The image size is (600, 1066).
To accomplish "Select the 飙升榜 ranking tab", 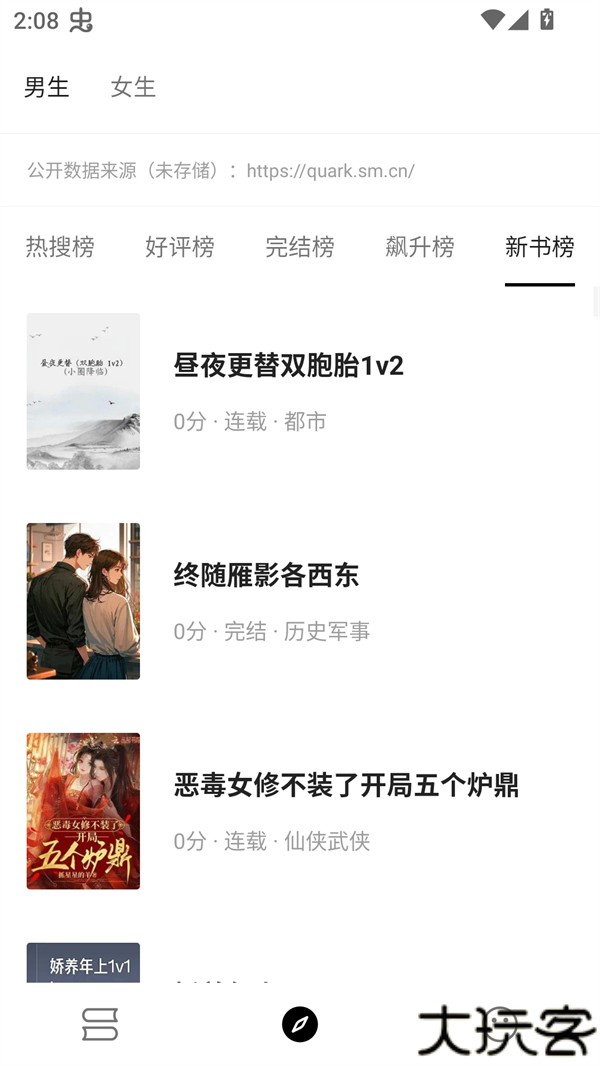I will [420, 247].
